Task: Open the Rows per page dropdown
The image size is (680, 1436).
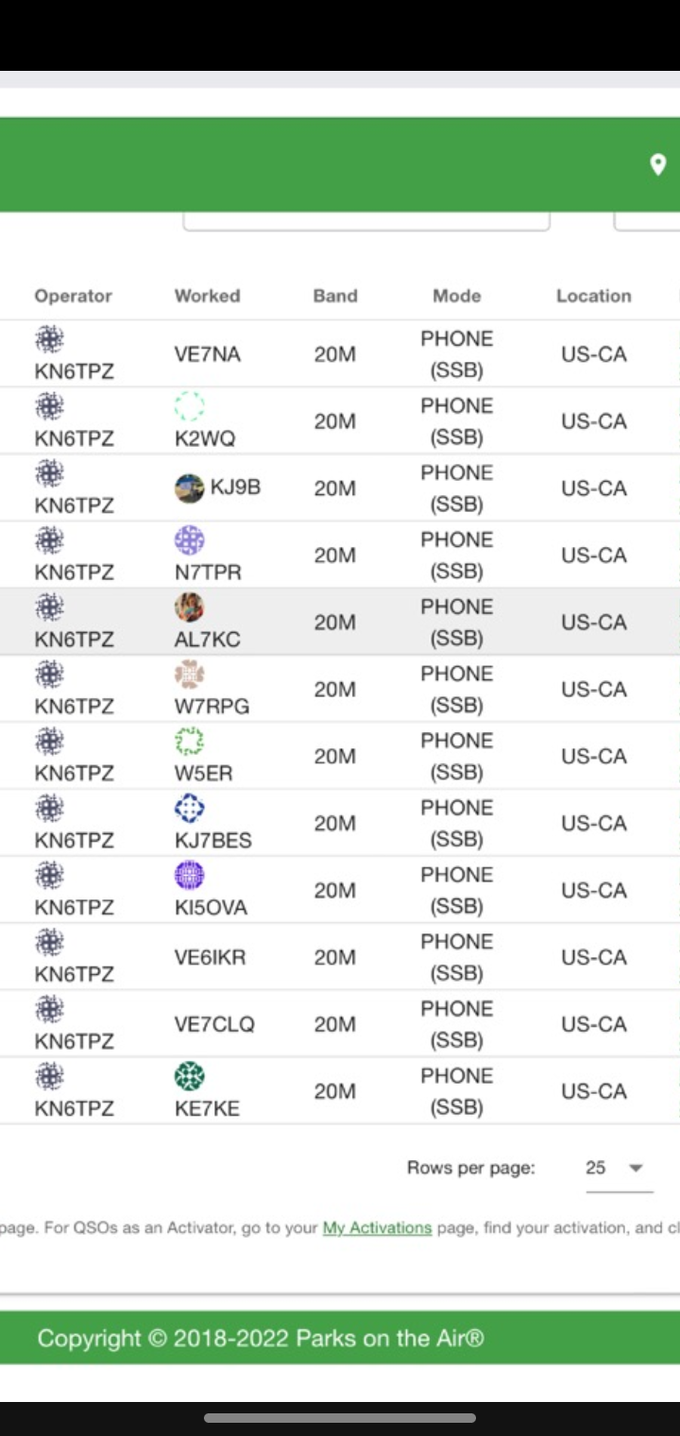Action: [619, 1168]
